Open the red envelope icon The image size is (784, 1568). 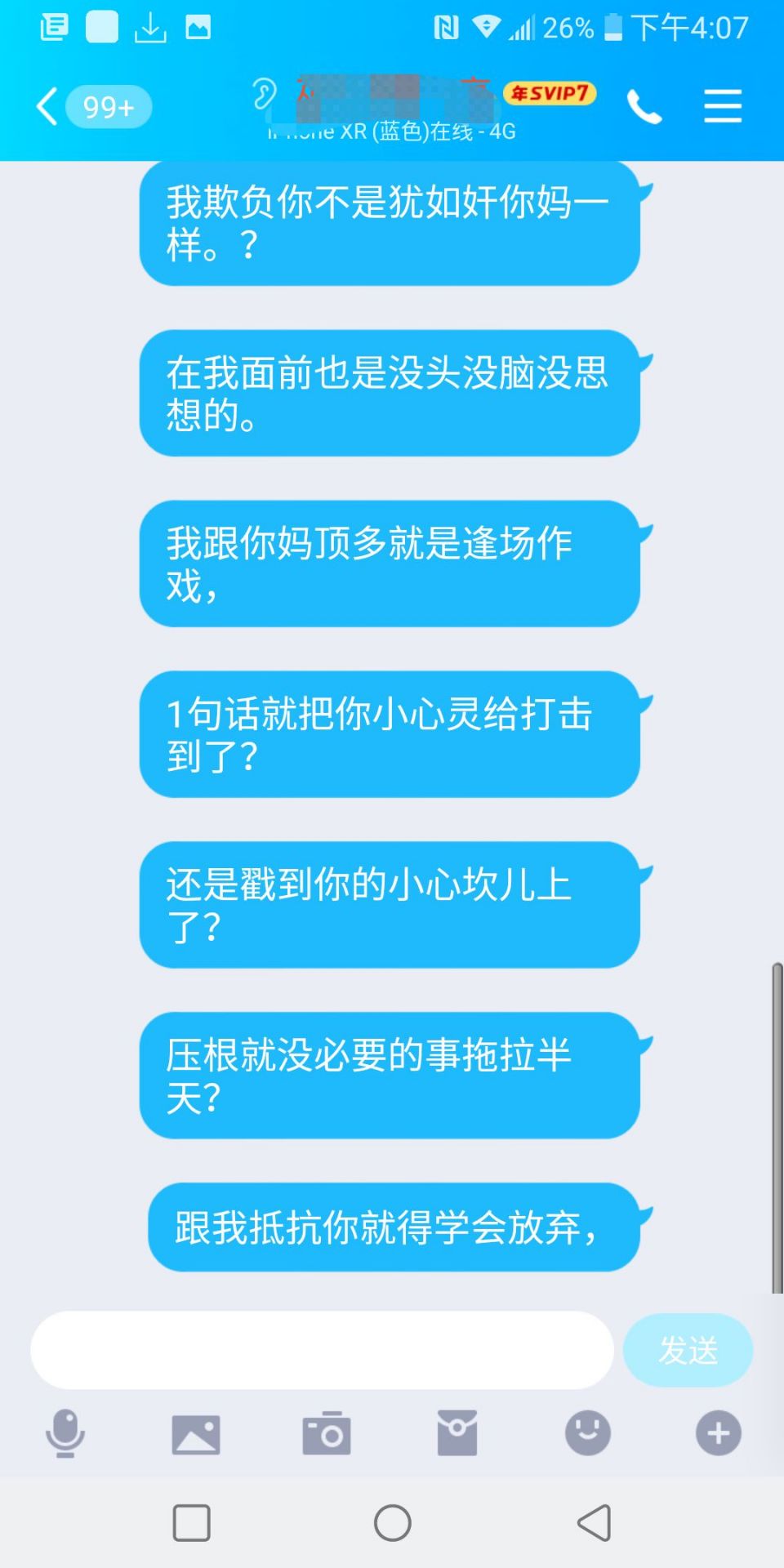pos(457,1433)
